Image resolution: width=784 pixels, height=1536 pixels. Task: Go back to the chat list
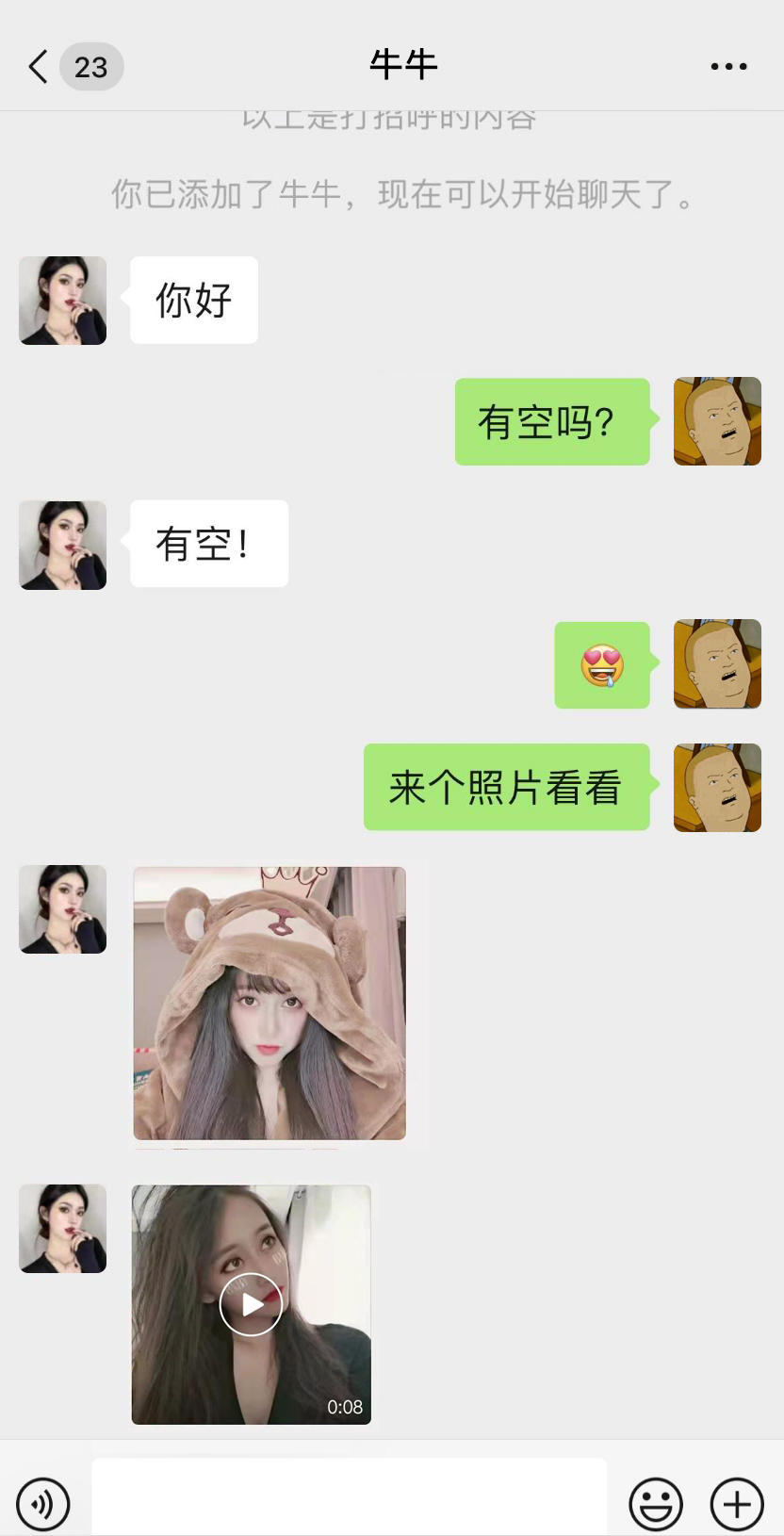tap(40, 67)
